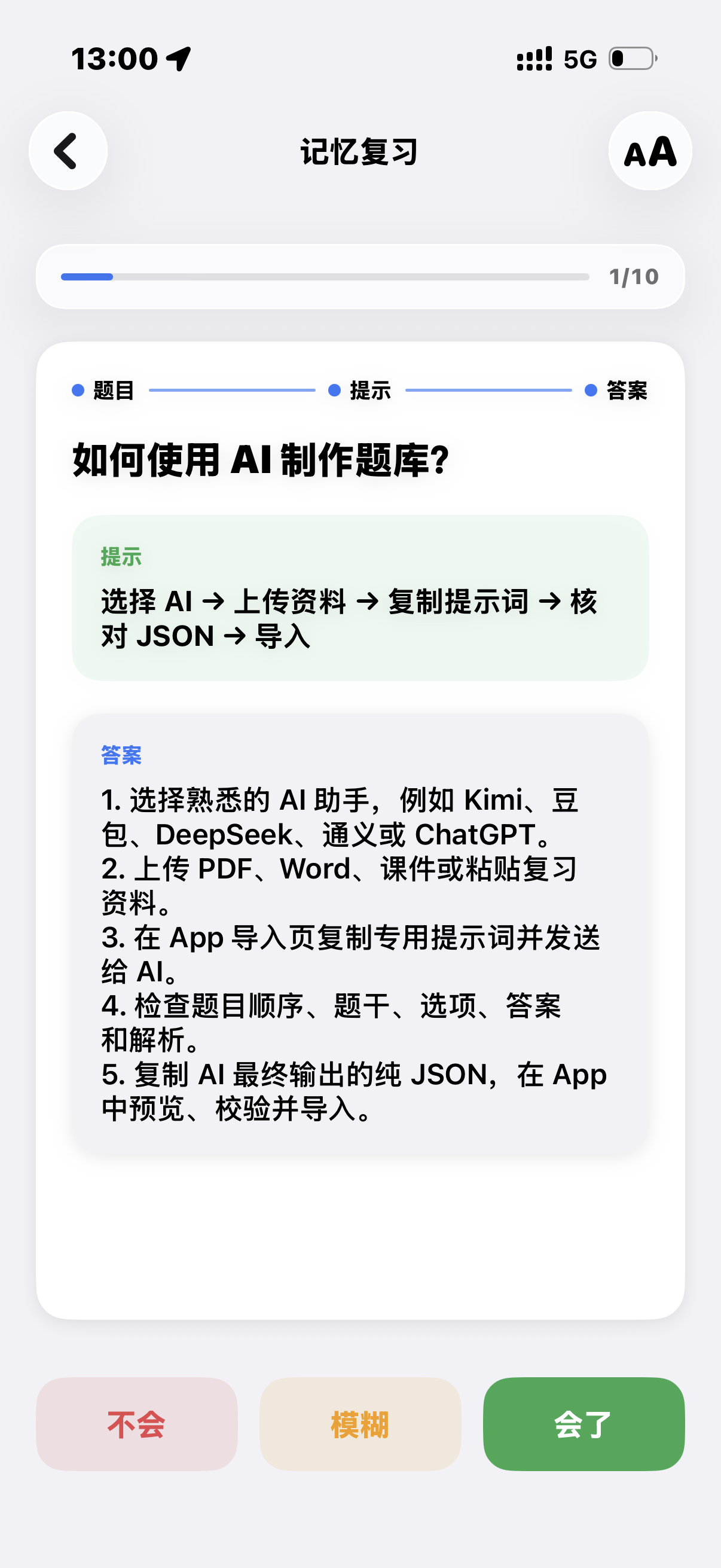Mark this card as 不会
721x1568 pixels.
[x=136, y=1424]
